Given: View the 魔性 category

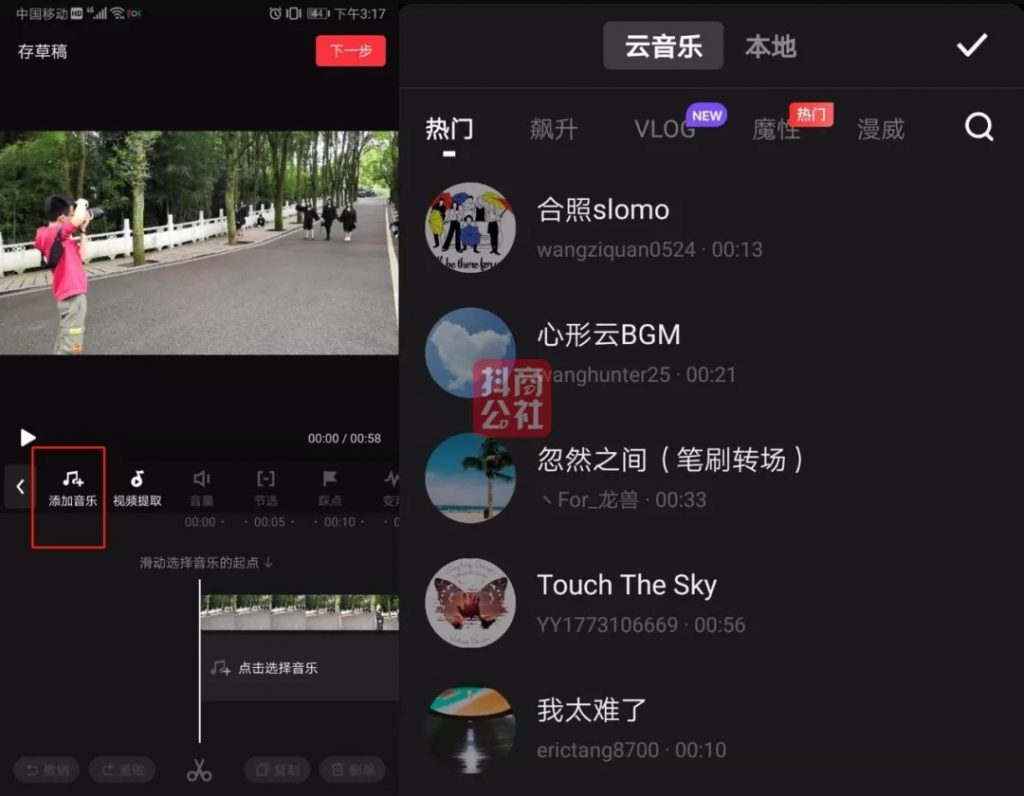Looking at the screenshot, I should pos(776,129).
